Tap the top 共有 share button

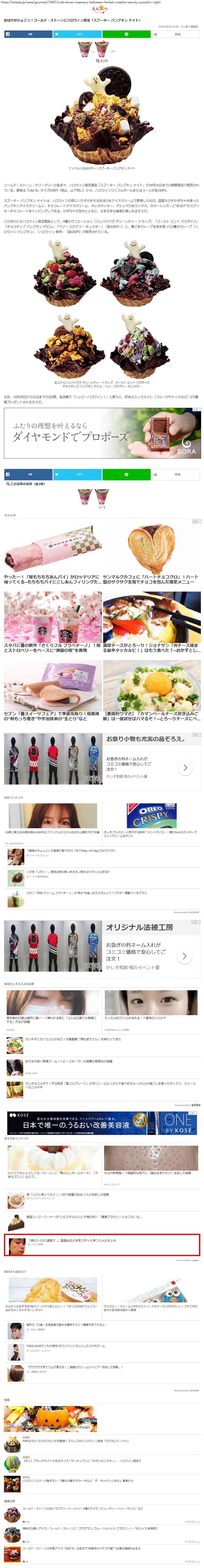pyautogui.click(x=175, y=34)
